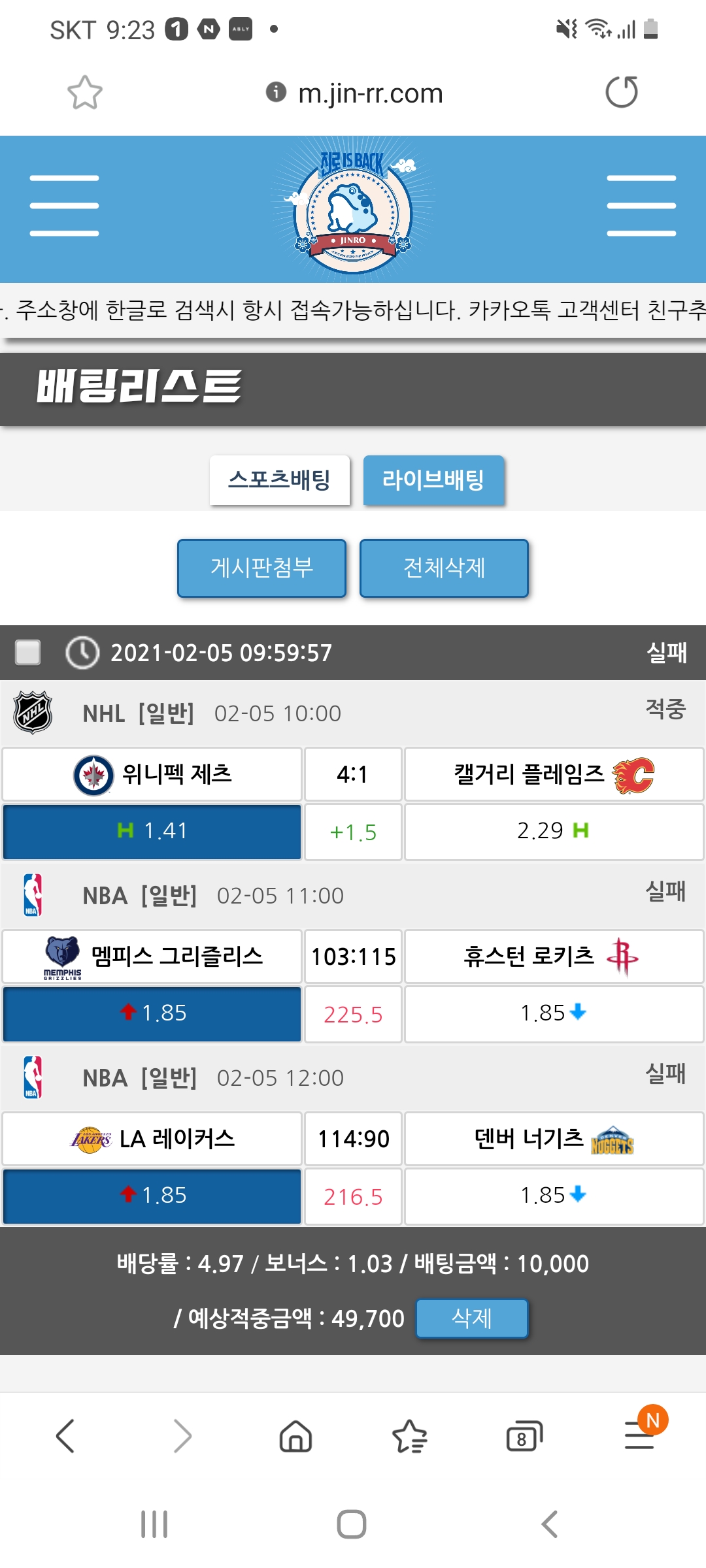Check the box for the 2021-02-05 bet
706x1568 pixels.
pyautogui.click(x=28, y=652)
